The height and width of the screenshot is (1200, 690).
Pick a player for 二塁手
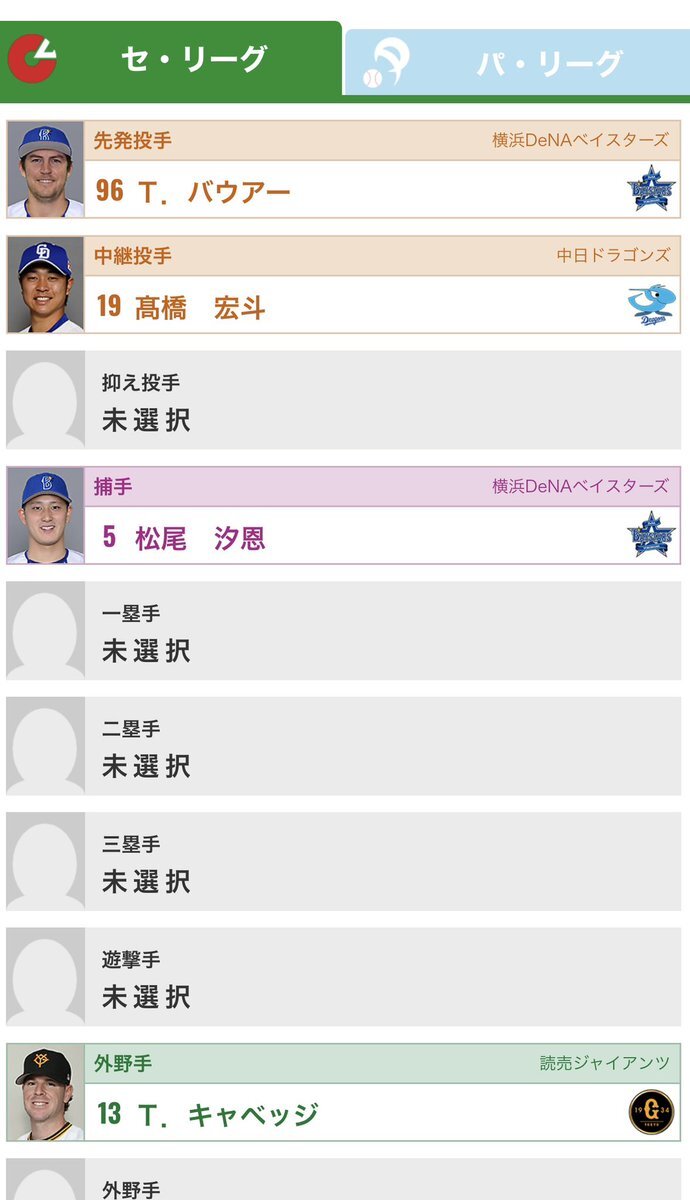[344, 746]
